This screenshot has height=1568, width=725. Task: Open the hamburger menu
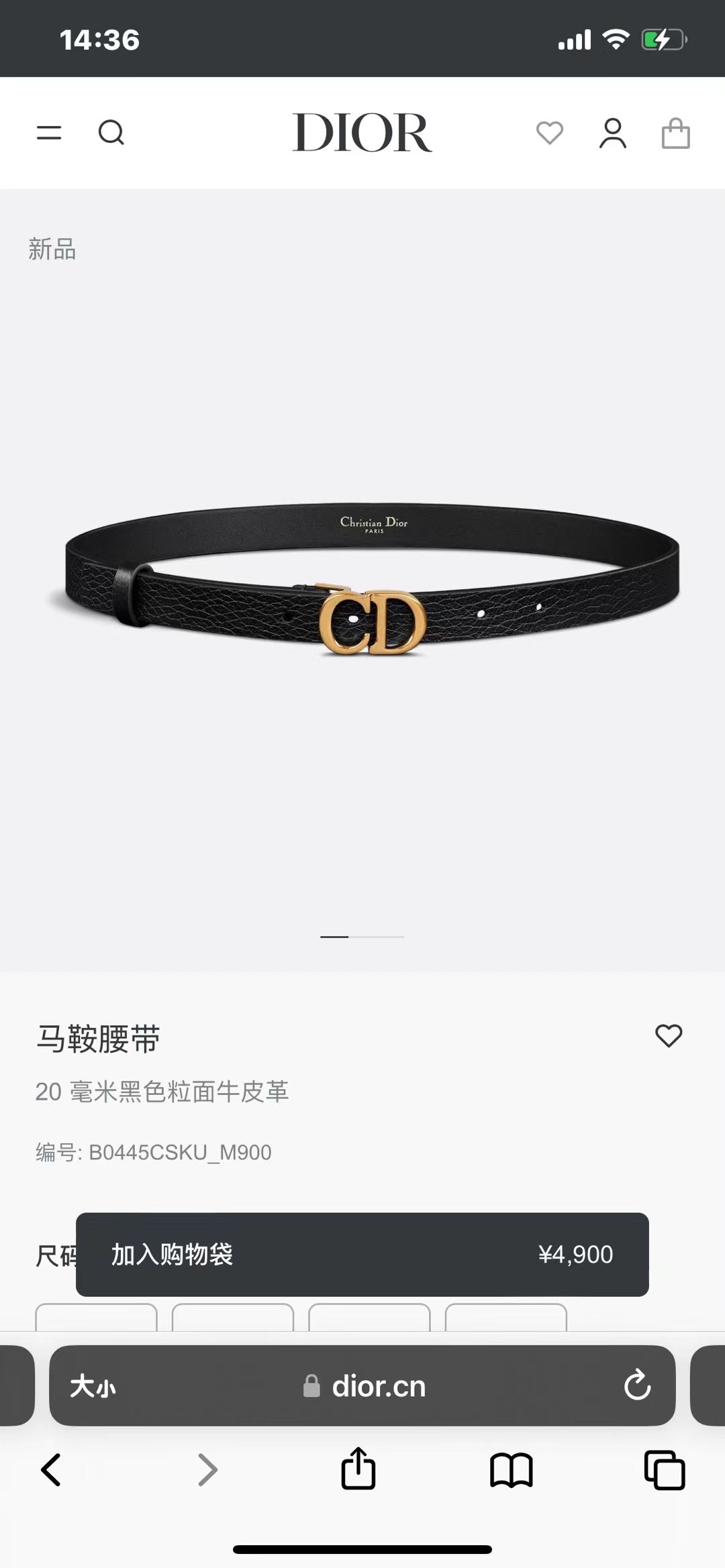point(49,132)
